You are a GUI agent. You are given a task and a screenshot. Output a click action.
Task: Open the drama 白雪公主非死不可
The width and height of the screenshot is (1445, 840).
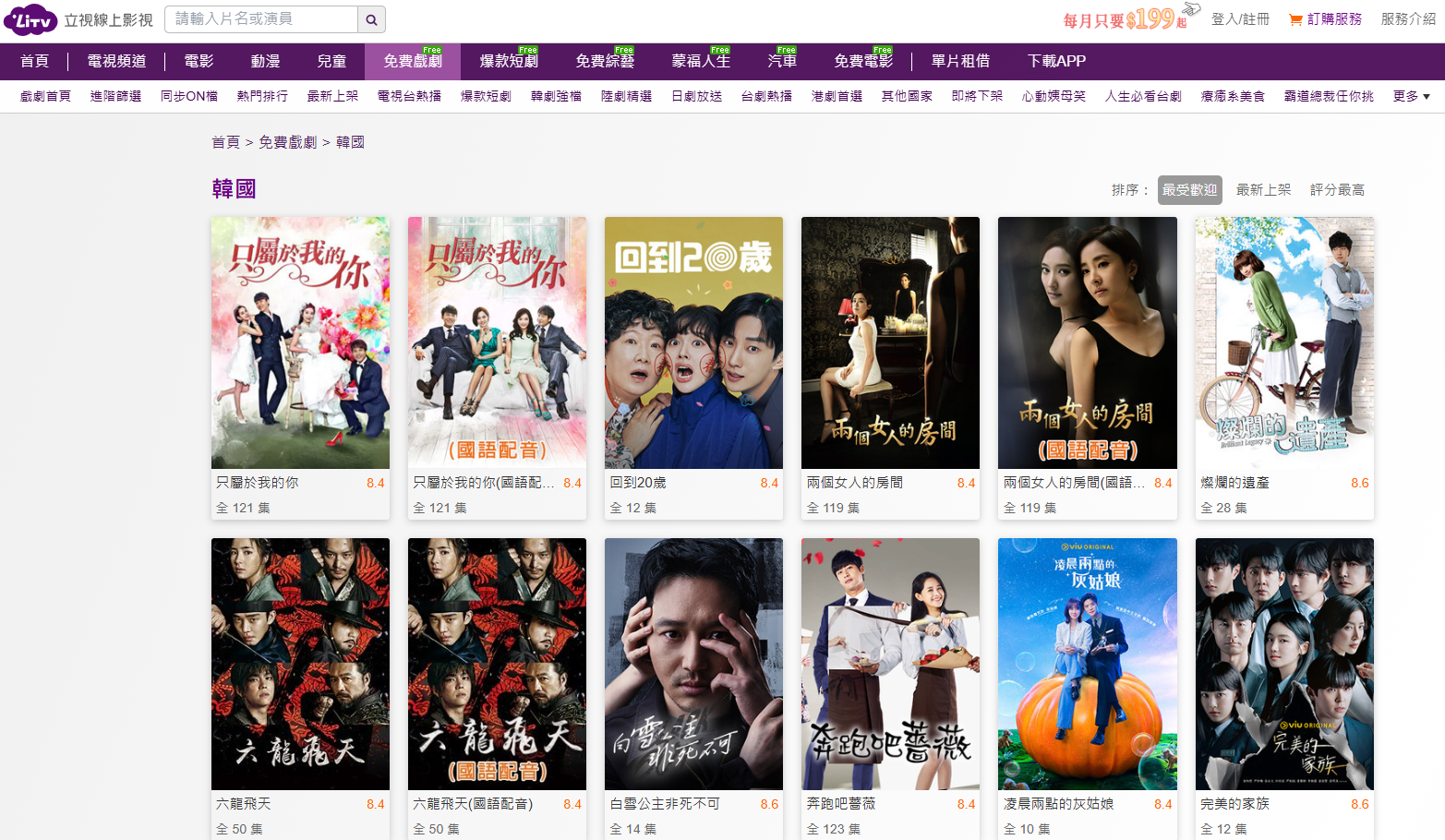(x=693, y=665)
